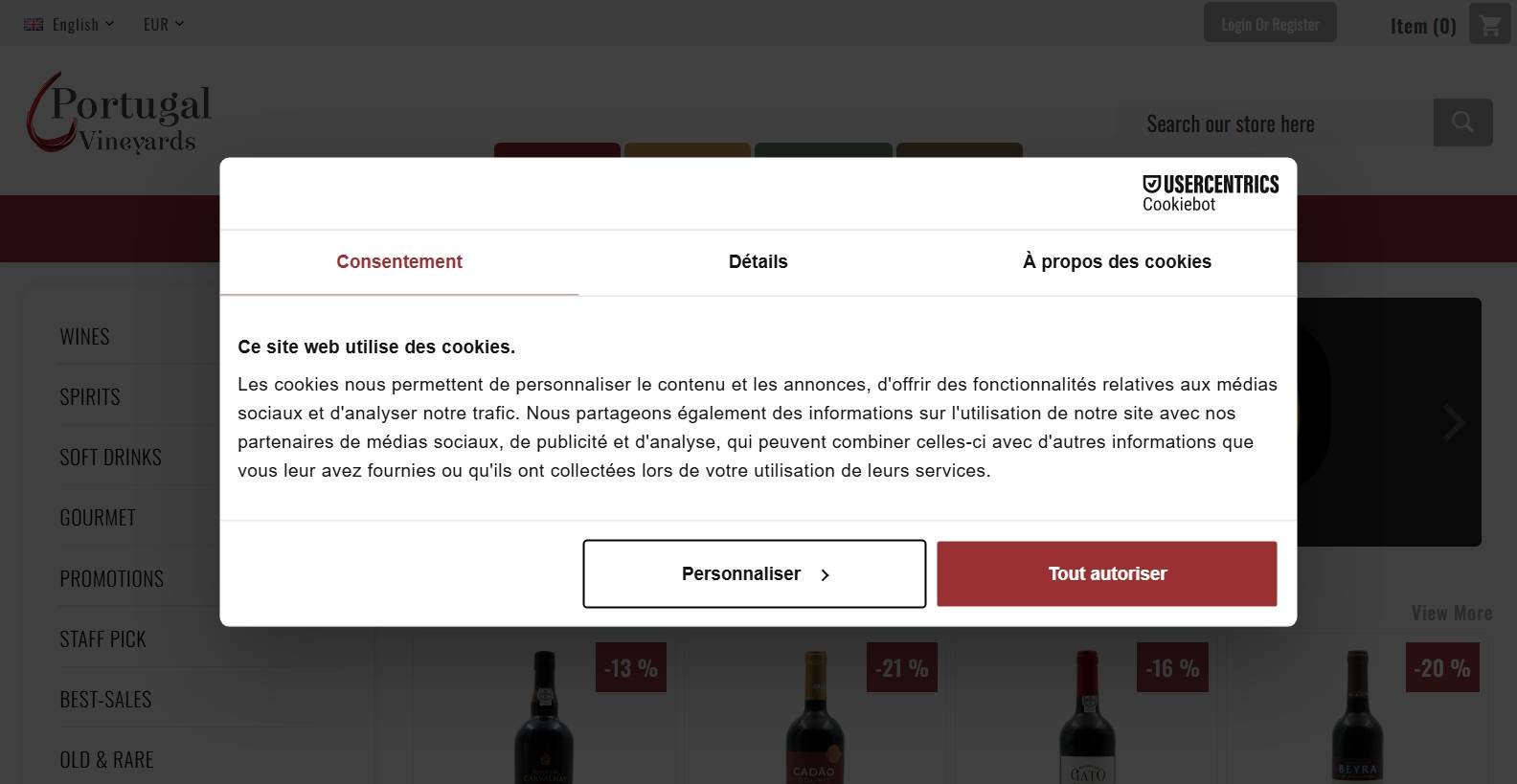Tap Tout autoriser to accept cookies
The height and width of the screenshot is (784, 1517).
pos(1106,573)
